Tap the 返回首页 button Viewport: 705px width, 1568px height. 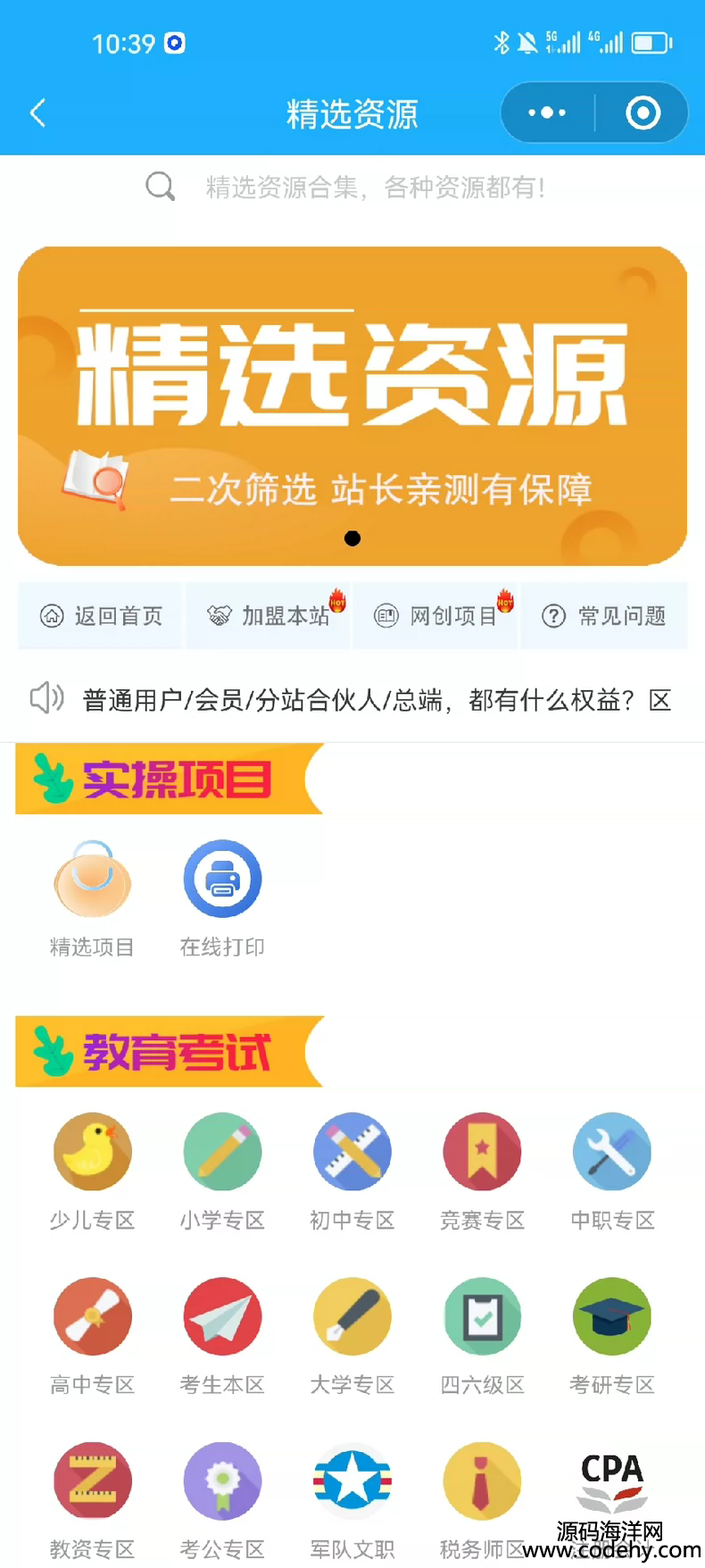click(101, 615)
